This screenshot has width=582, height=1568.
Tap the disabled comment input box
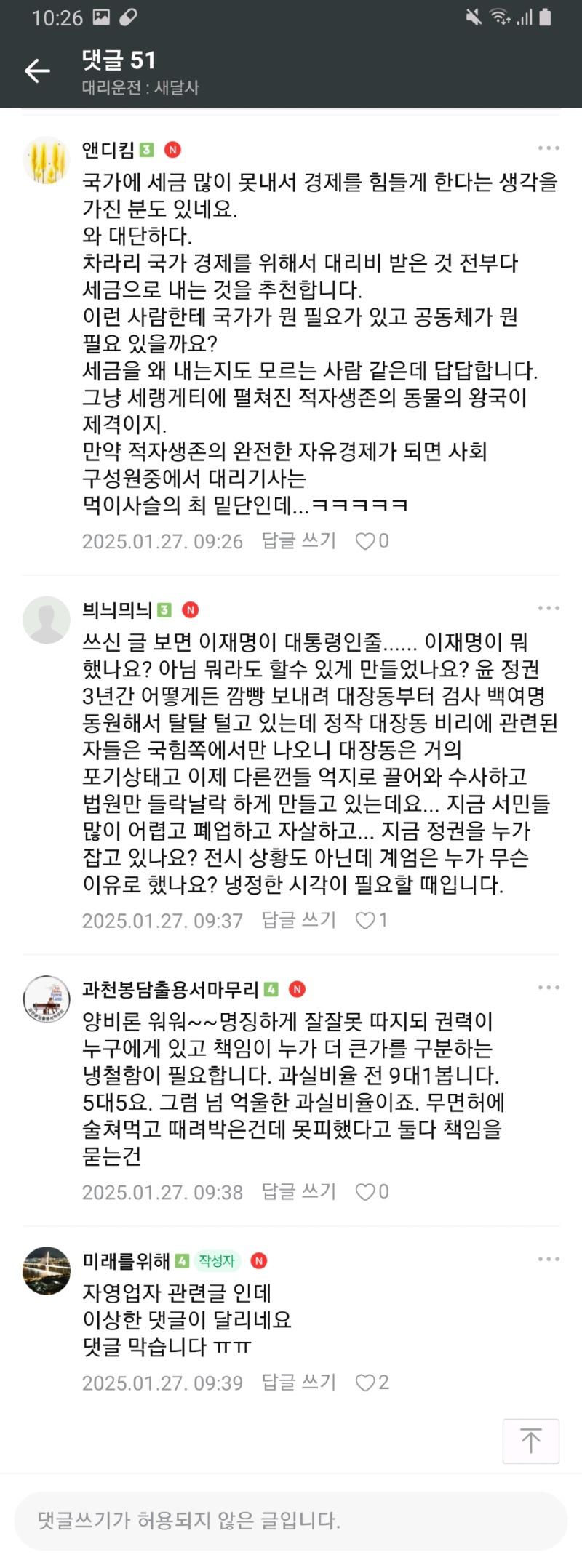pos(291,1521)
